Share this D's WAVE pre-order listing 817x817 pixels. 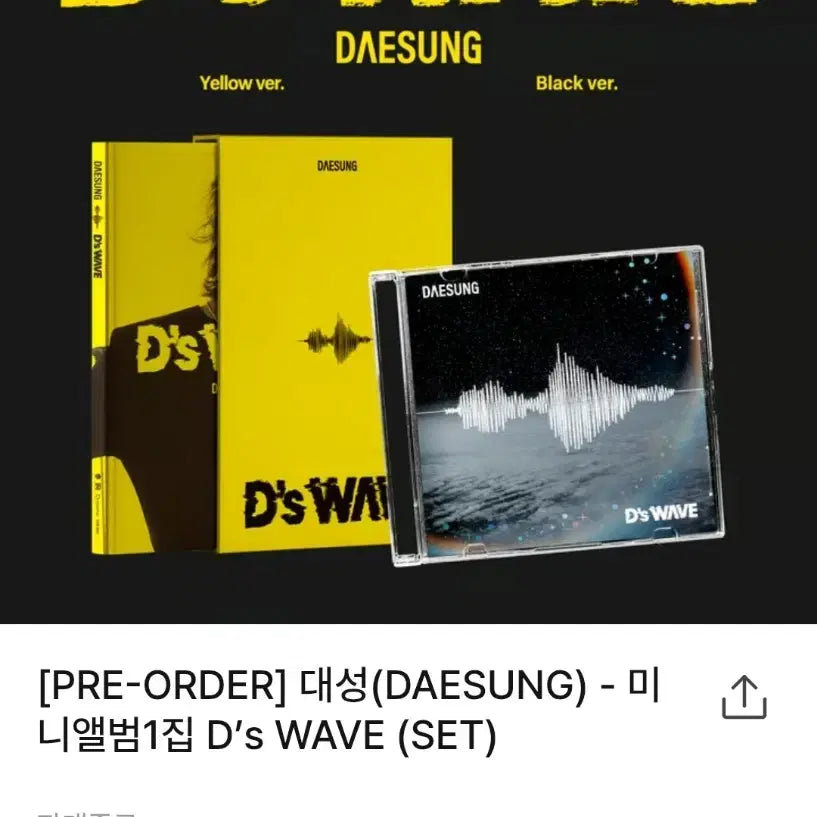click(x=744, y=697)
